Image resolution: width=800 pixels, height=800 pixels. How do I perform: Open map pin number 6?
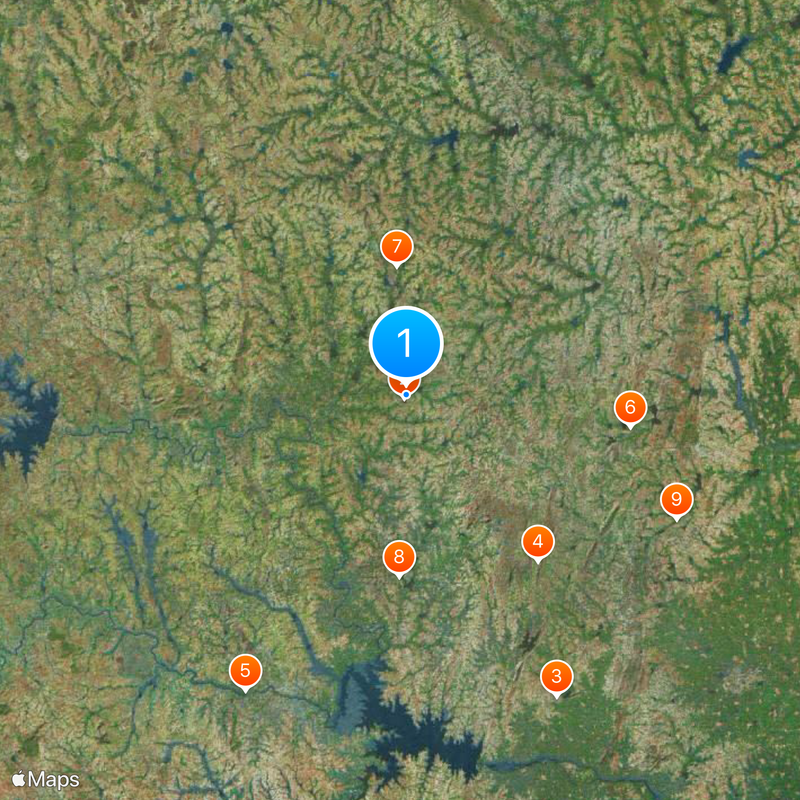pyautogui.click(x=630, y=407)
